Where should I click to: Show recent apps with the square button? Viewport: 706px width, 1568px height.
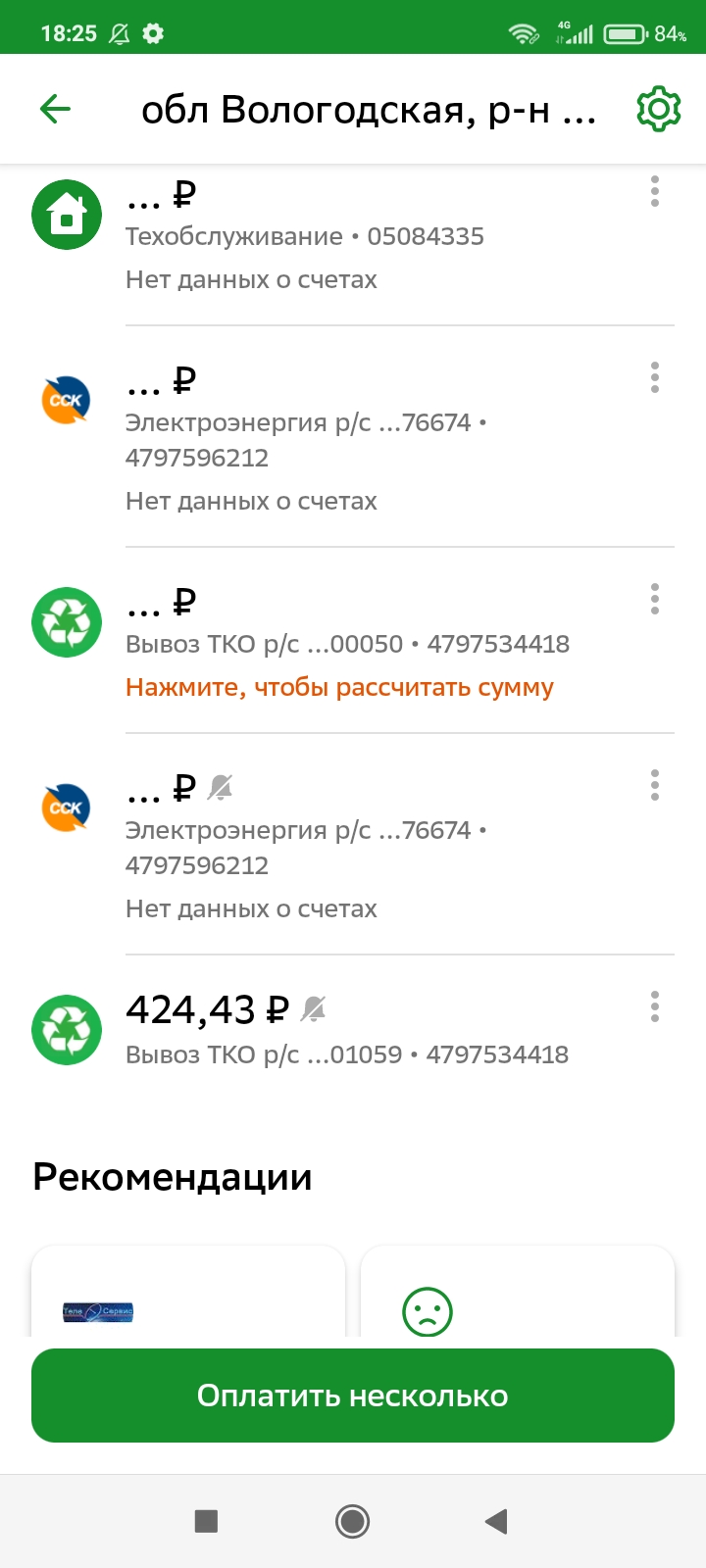[206, 1521]
